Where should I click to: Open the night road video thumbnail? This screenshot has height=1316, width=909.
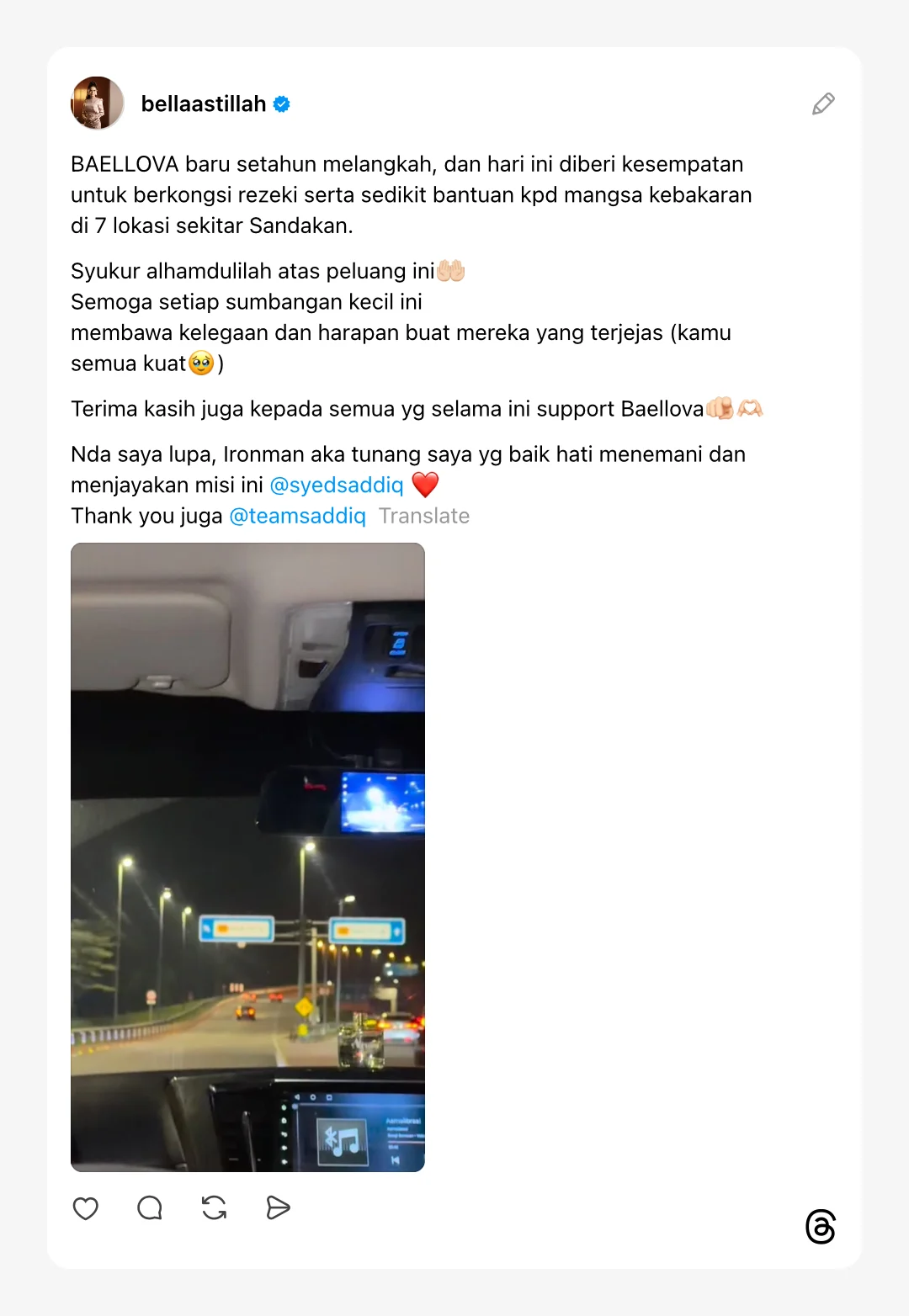click(x=247, y=857)
